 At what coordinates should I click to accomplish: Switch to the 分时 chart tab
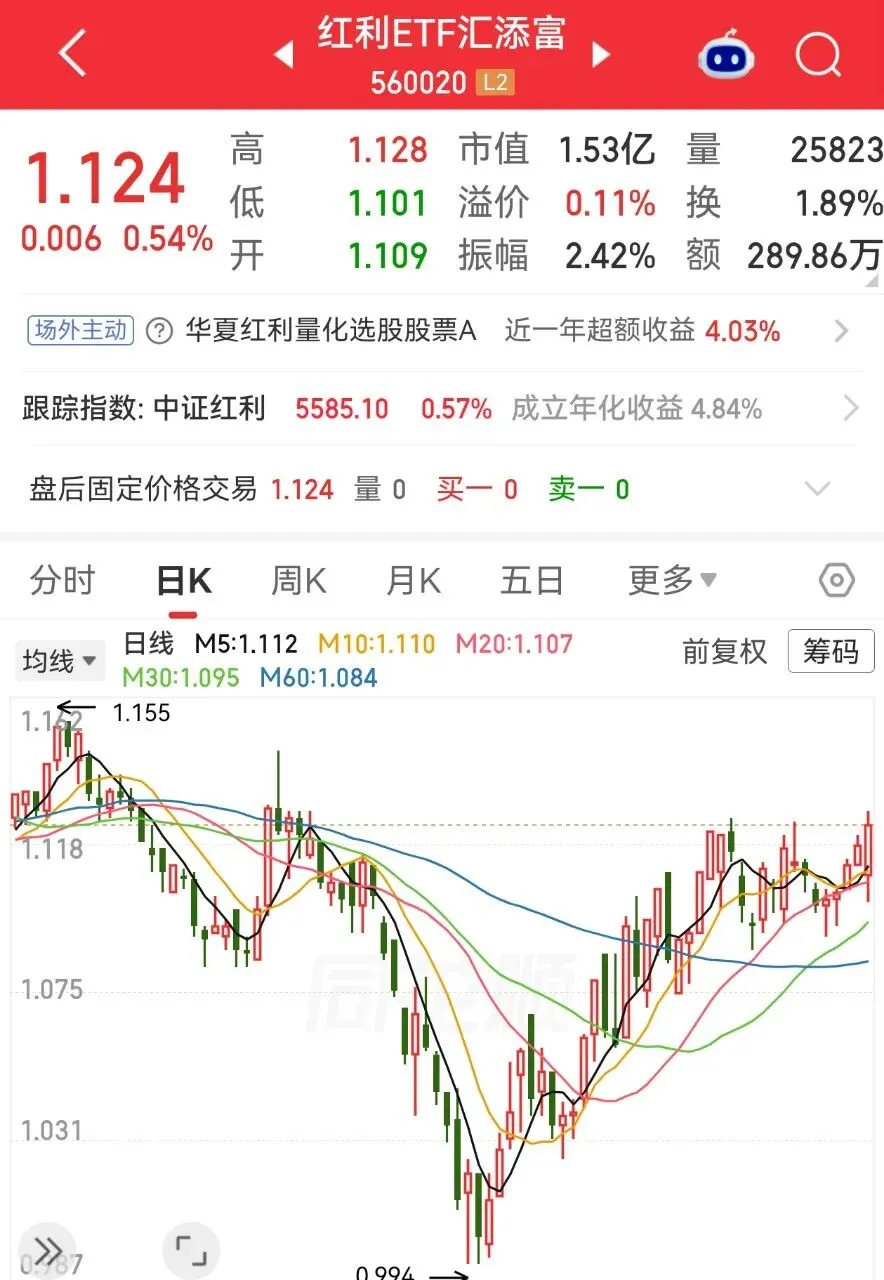pos(63,580)
